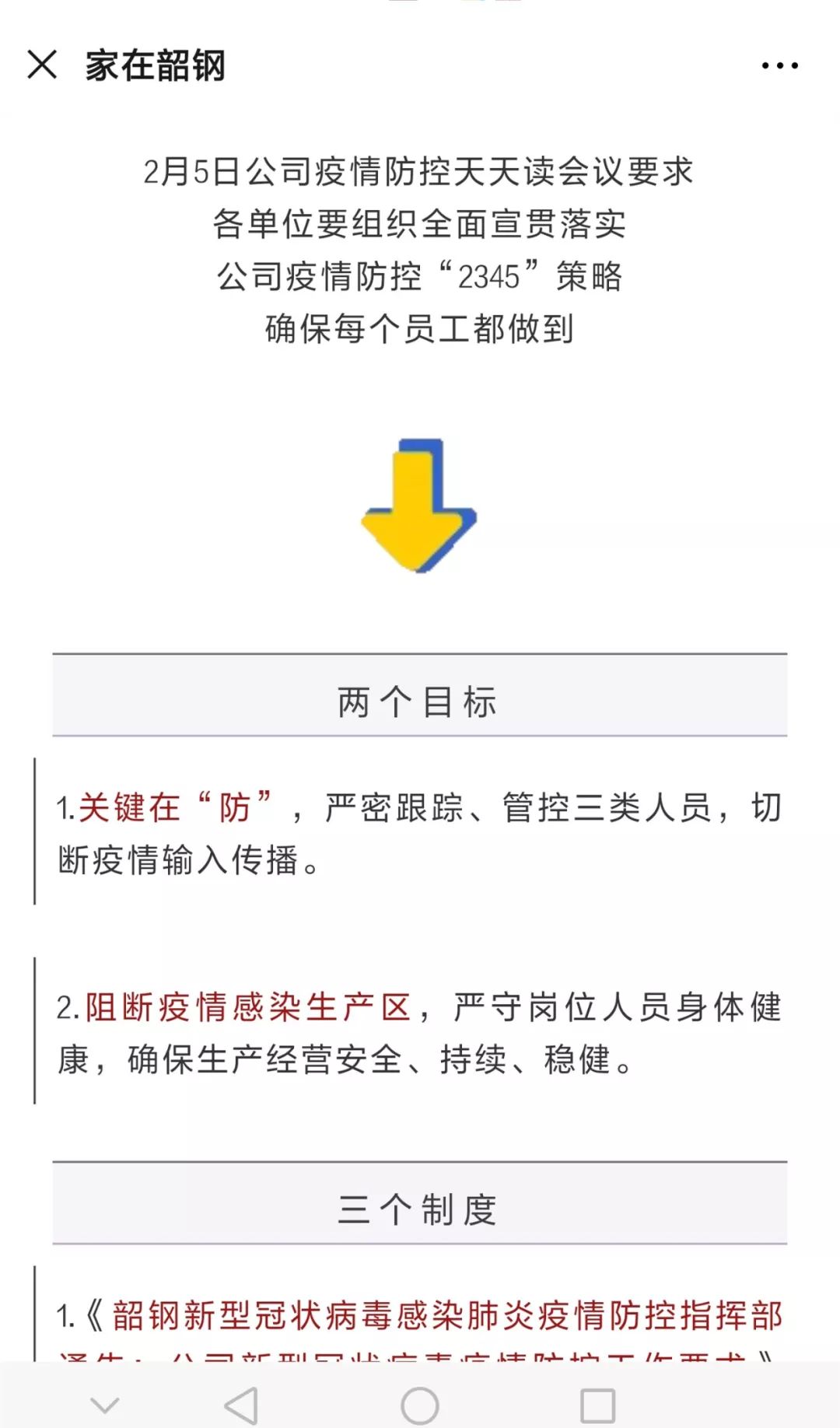Tap the downward chevron in the navigation bar
The image size is (840, 1428).
pyautogui.click(x=105, y=1405)
